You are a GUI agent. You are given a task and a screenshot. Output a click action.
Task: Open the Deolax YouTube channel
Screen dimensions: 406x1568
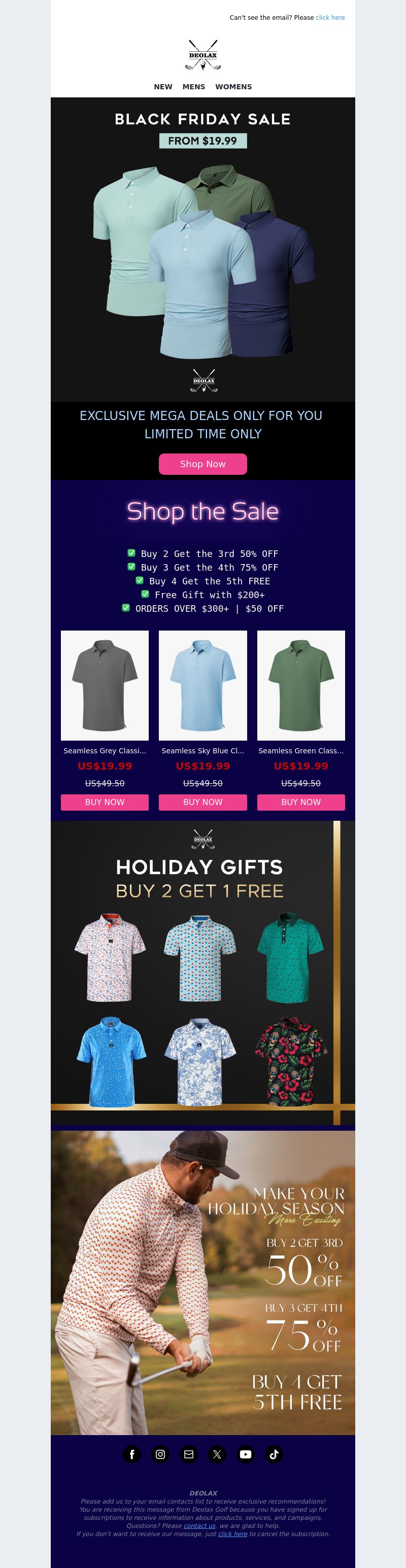tap(245, 1454)
